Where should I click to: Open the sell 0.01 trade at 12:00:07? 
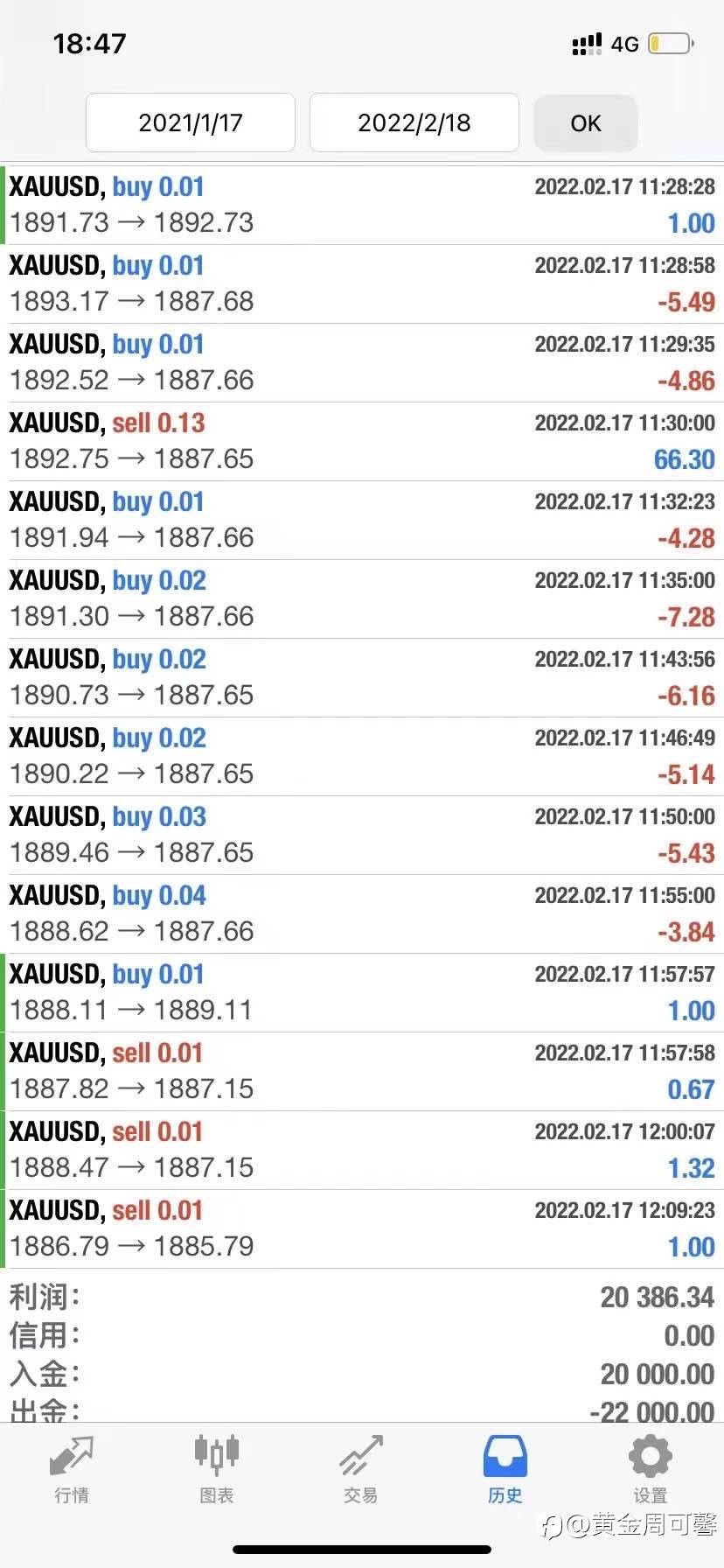click(x=362, y=1150)
